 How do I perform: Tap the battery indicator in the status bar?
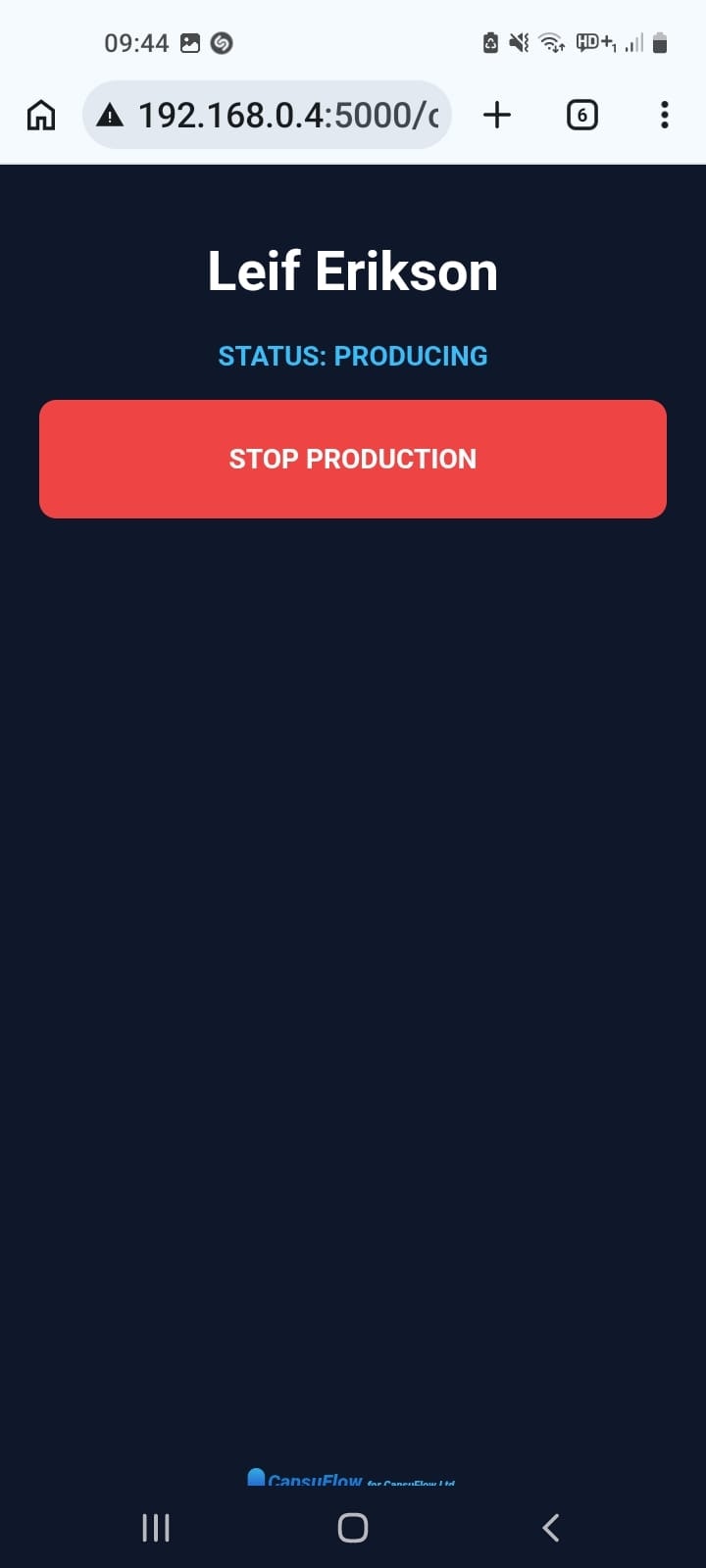pyautogui.click(x=660, y=43)
